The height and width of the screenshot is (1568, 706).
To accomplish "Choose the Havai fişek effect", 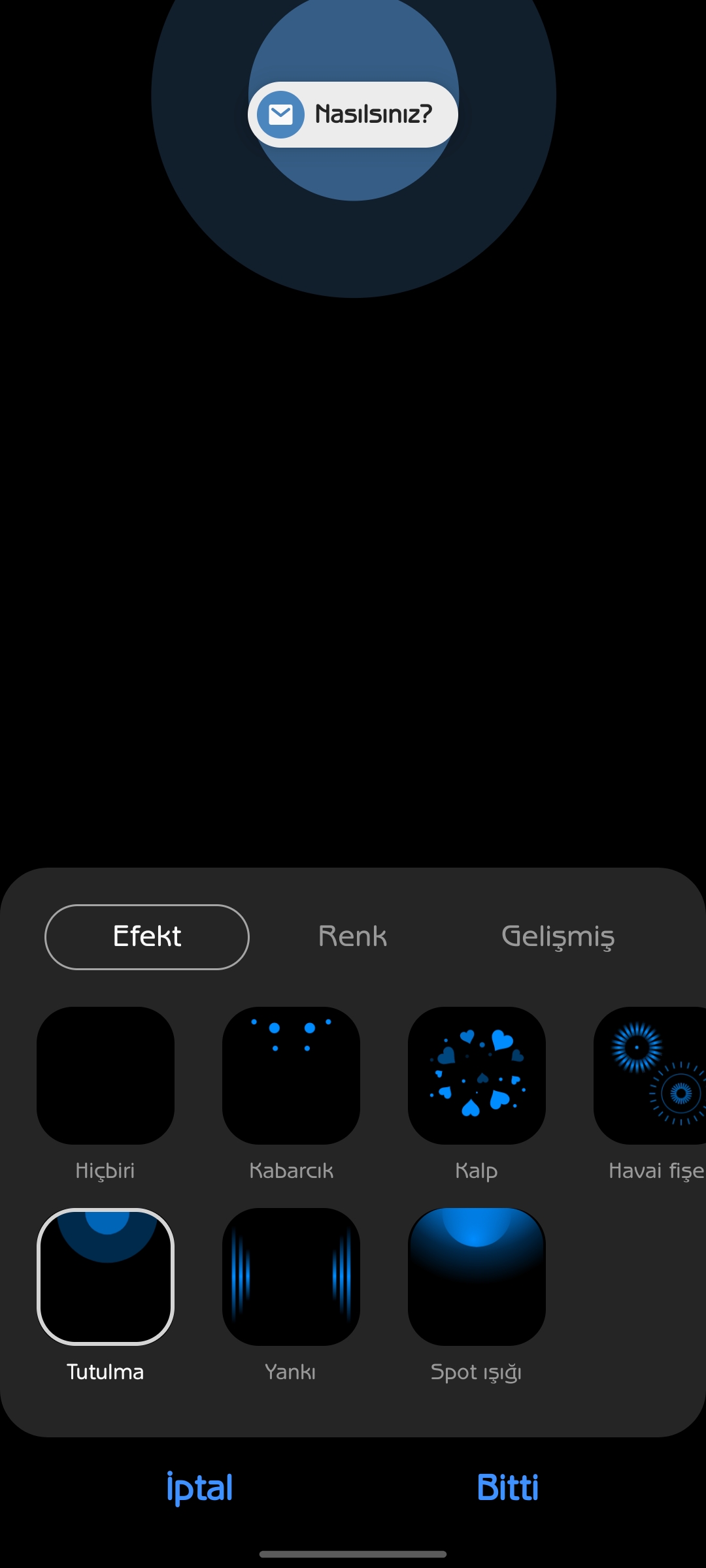I will 650,1075.
